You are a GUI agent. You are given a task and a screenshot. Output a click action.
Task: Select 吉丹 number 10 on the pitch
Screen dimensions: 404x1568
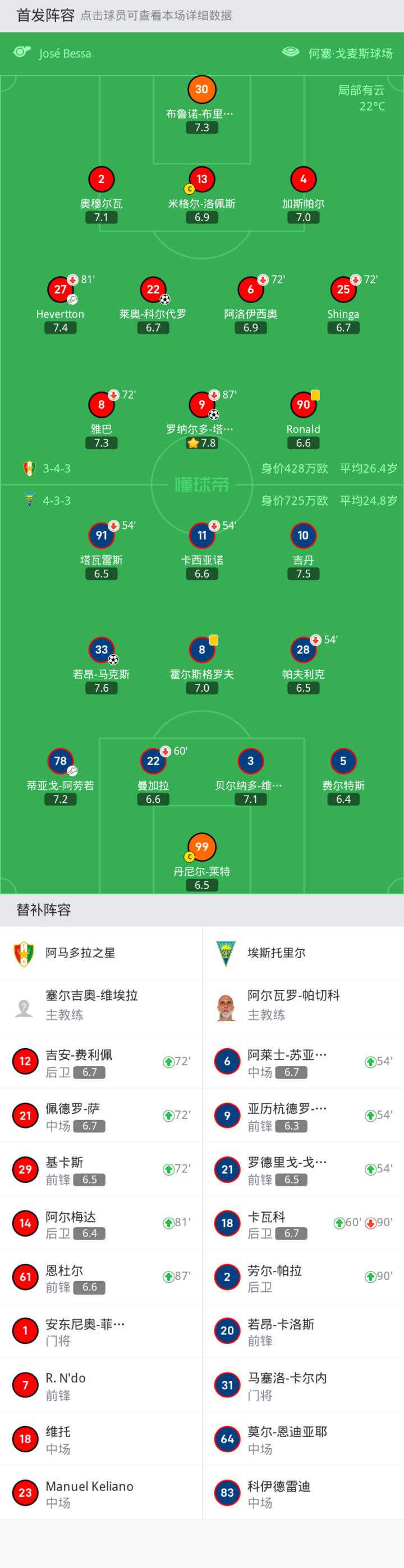tap(303, 551)
